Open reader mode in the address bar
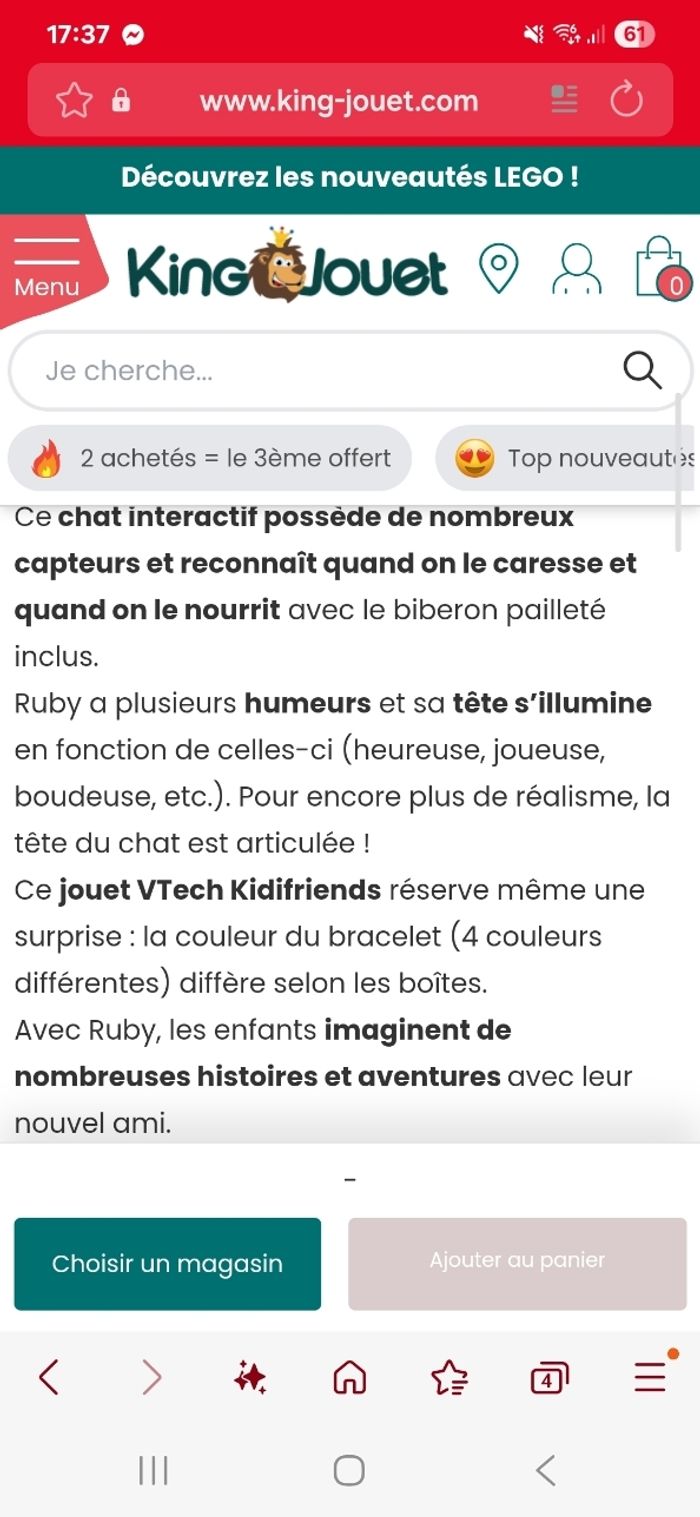 click(x=564, y=100)
